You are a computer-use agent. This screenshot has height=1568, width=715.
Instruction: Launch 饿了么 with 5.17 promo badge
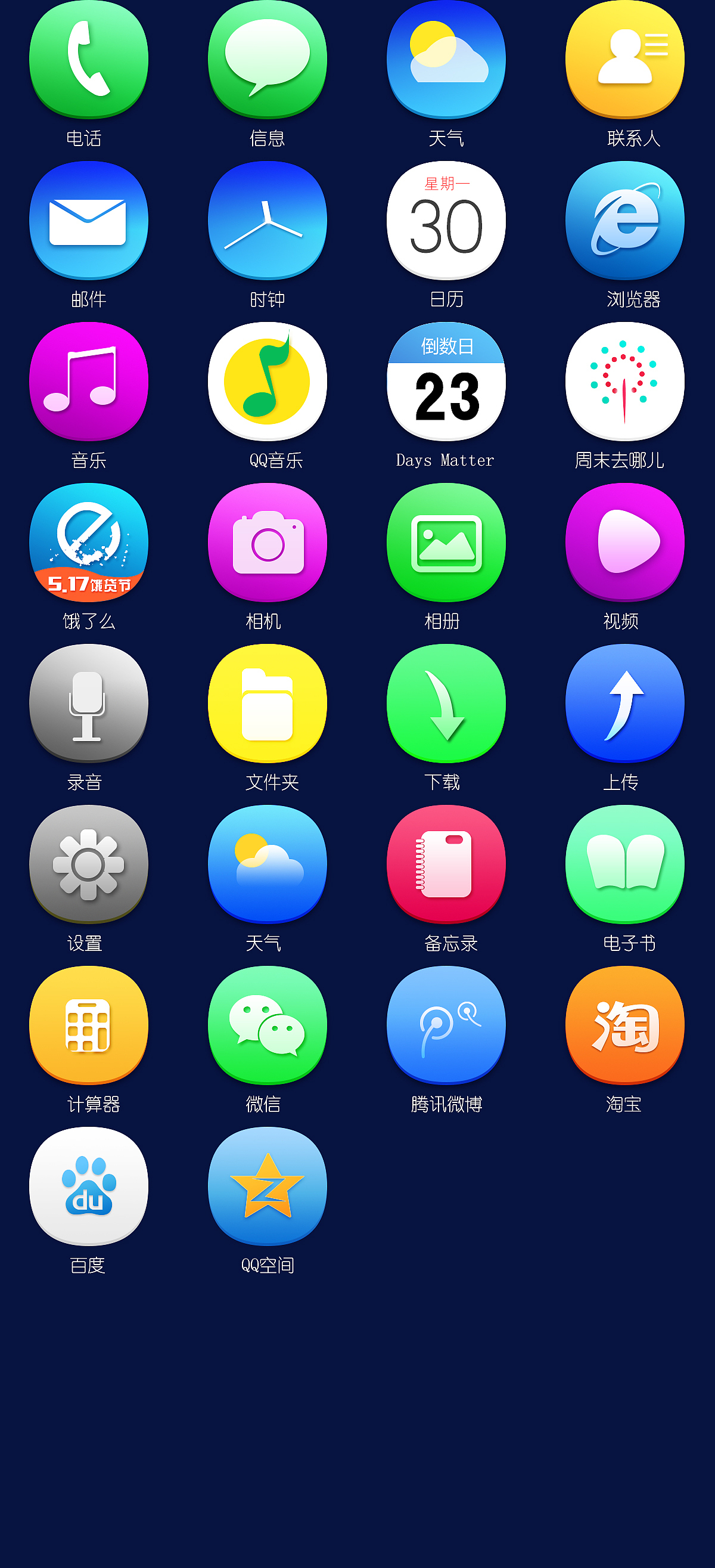(x=88, y=544)
